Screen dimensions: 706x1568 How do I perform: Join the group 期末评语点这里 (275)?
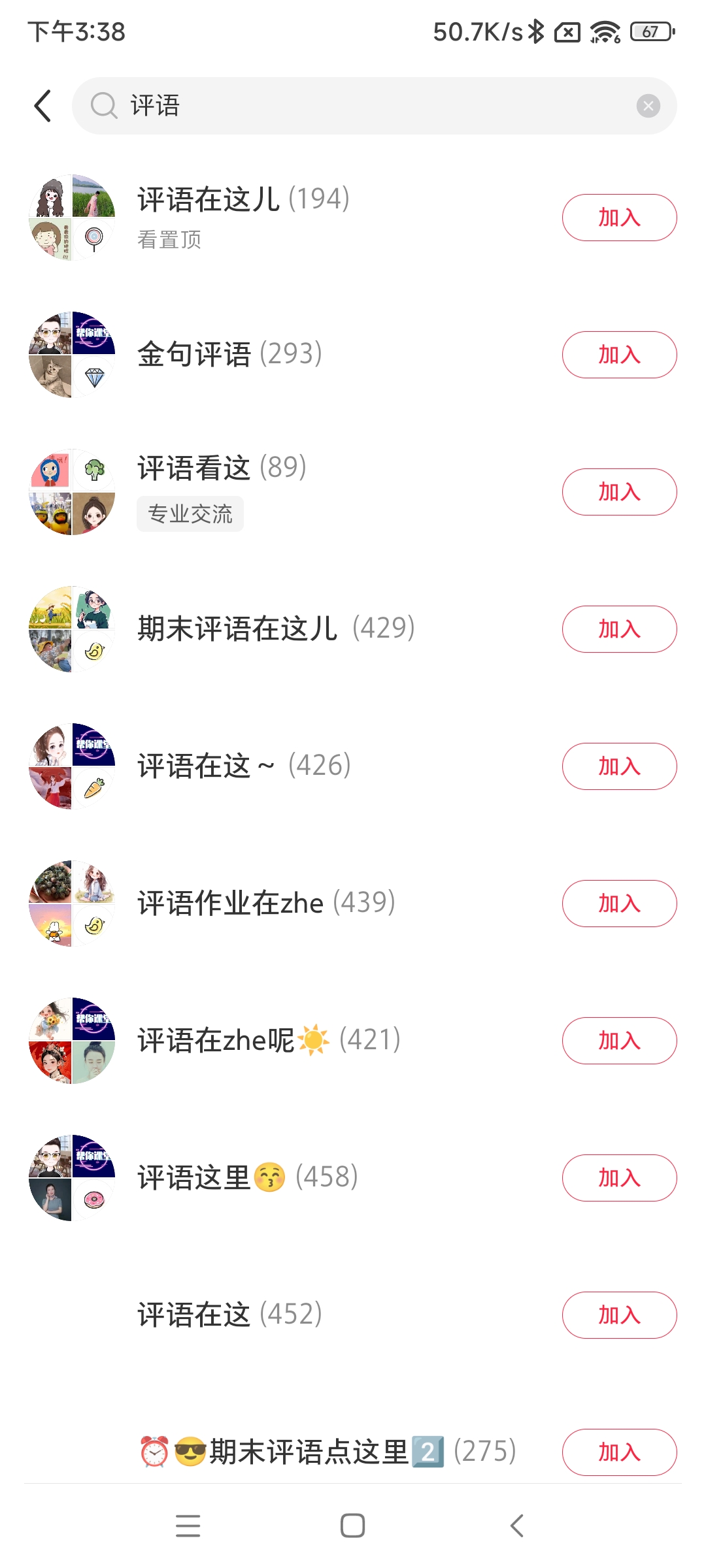tap(619, 1452)
